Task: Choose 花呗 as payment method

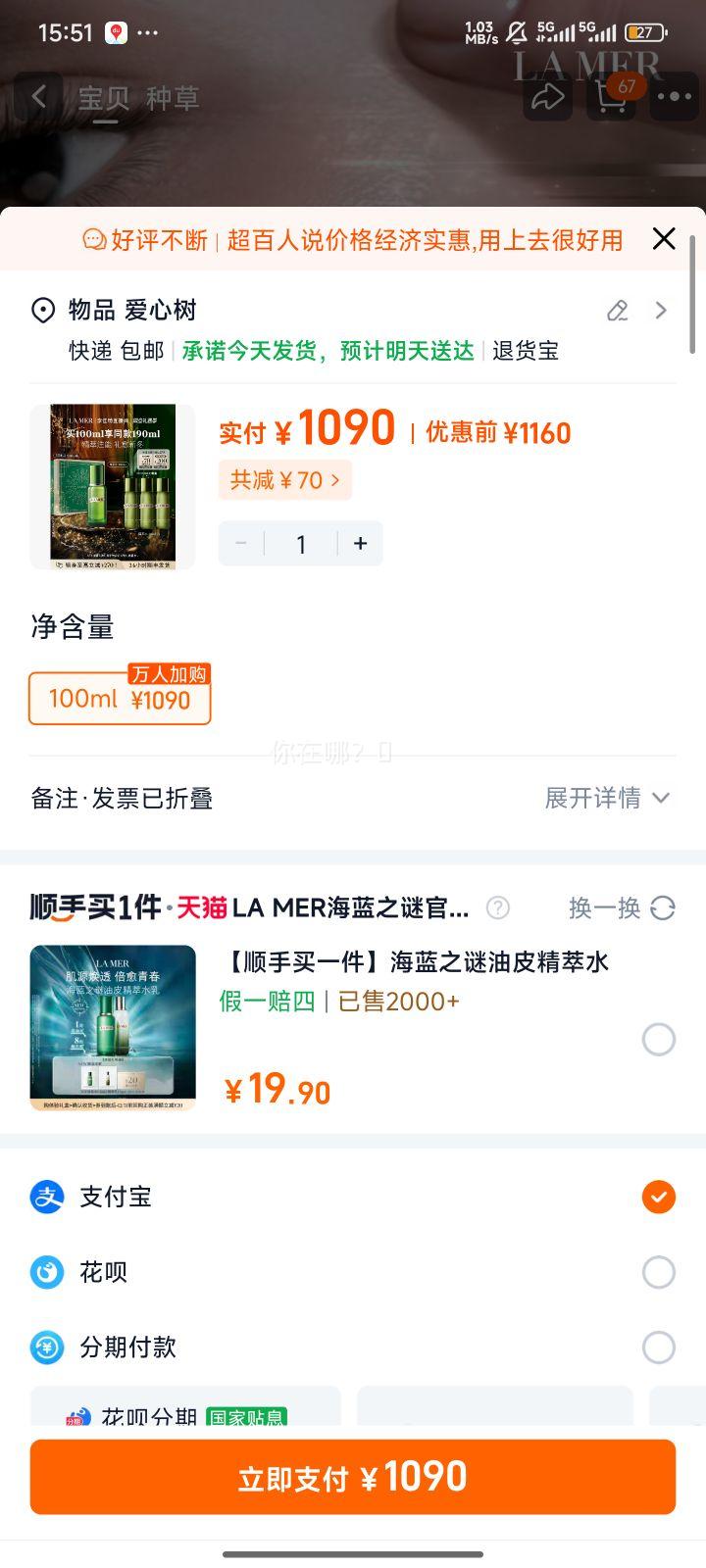Action: [659, 1272]
